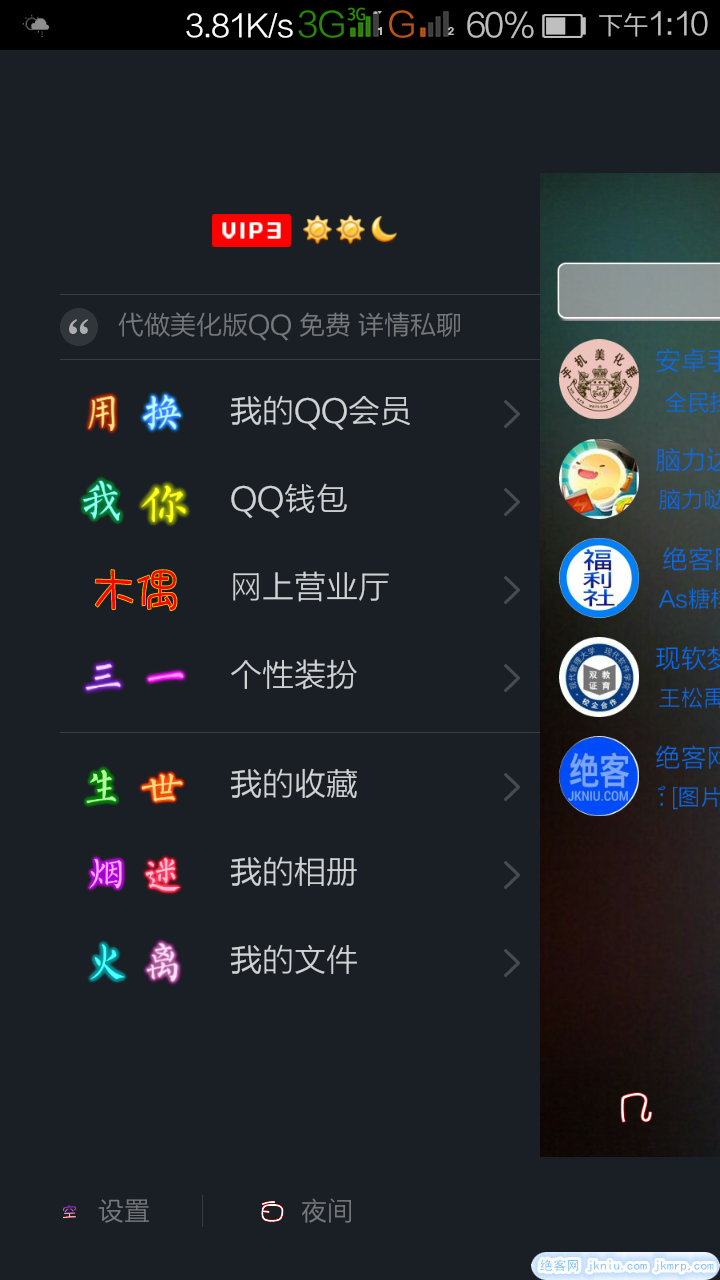Switch to 夜间 night mode
720x1280 pixels.
[x=308, y=1212]
